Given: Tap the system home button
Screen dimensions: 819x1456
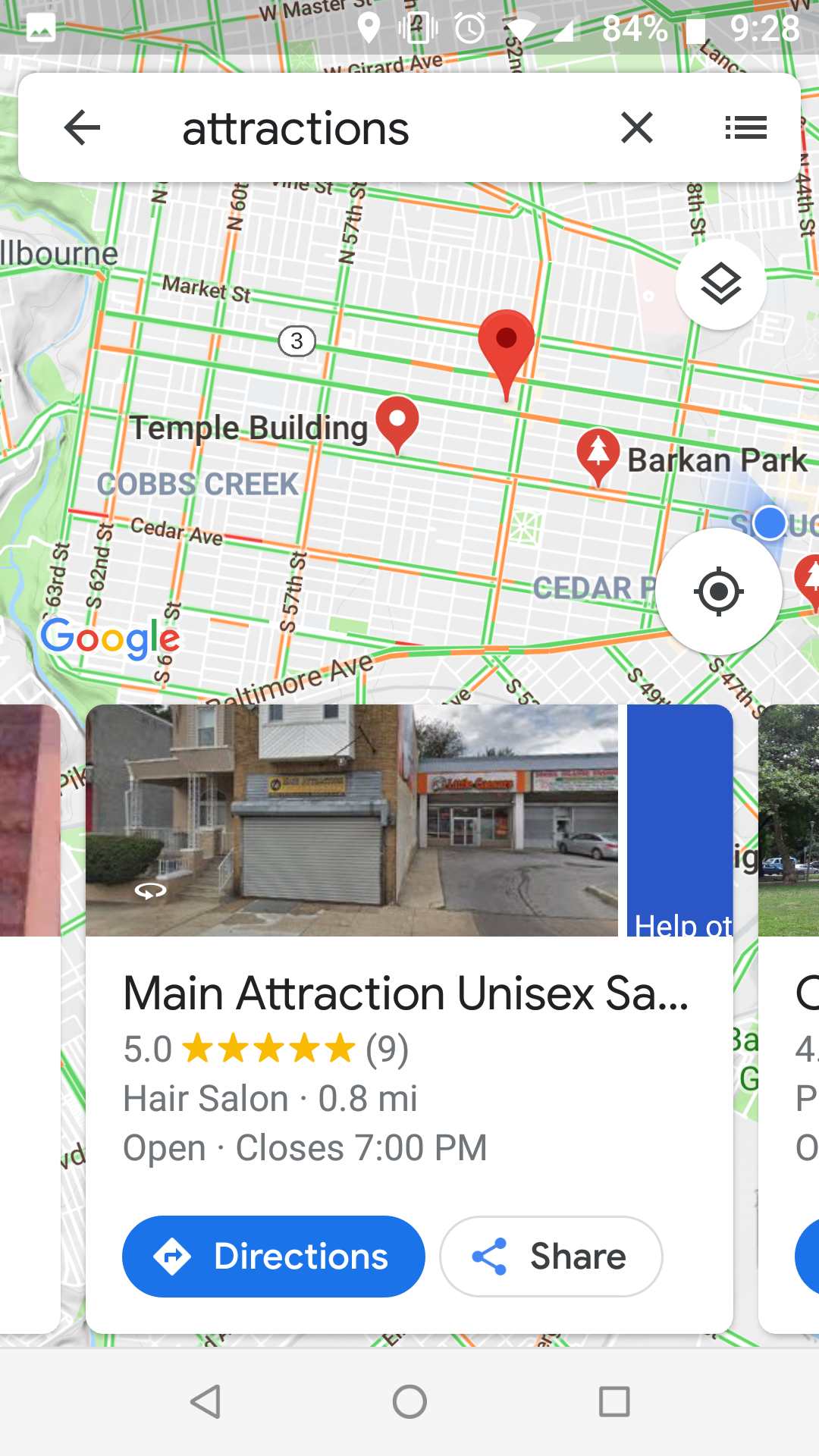Looking at the screenshot, I should pos(409,1401).
